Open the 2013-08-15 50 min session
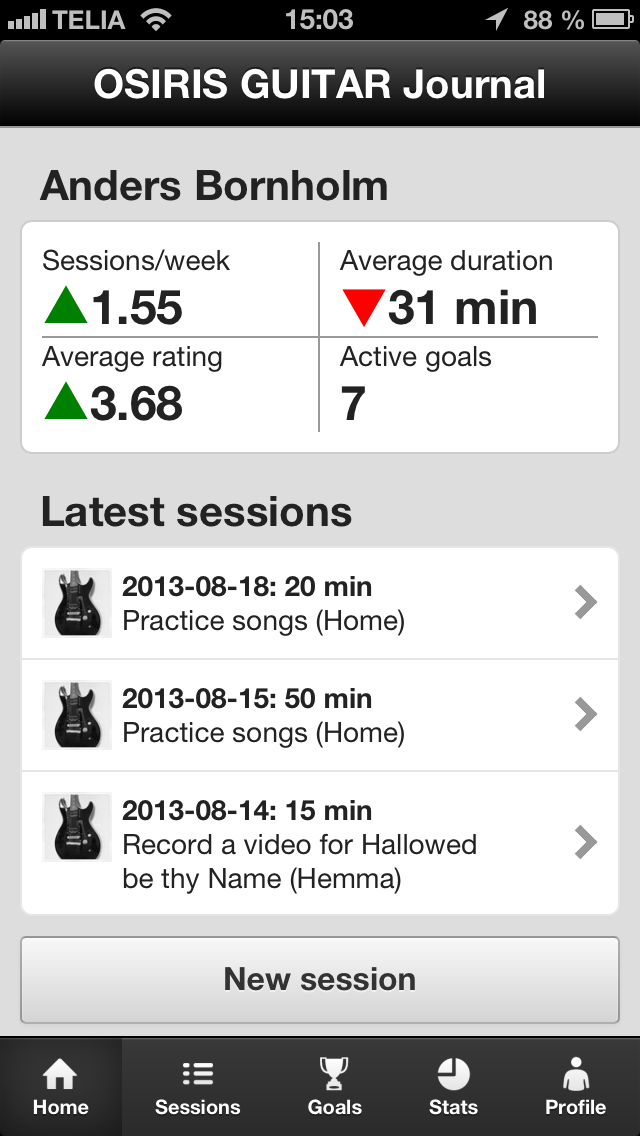 coord(320,715)
